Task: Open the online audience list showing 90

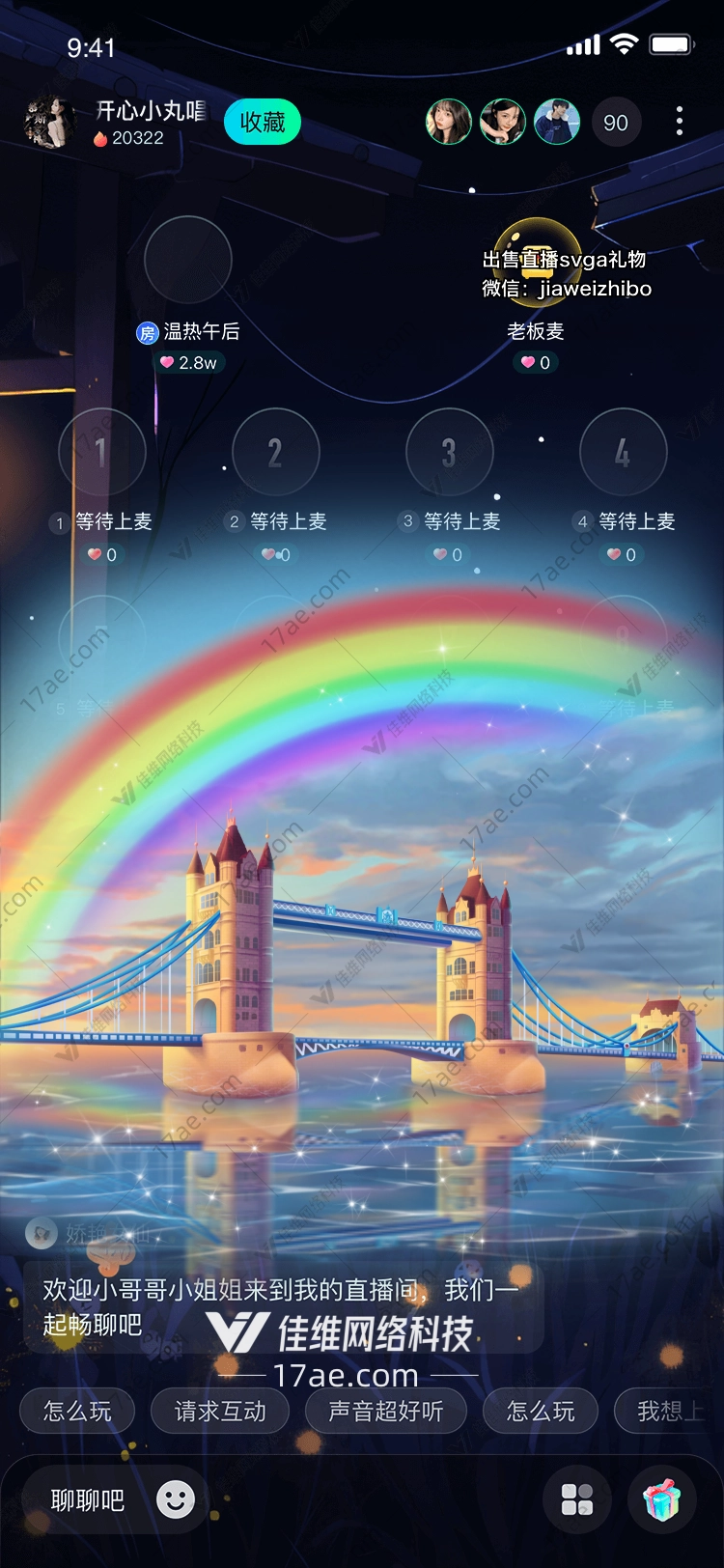Action: [x=616, y=123]
